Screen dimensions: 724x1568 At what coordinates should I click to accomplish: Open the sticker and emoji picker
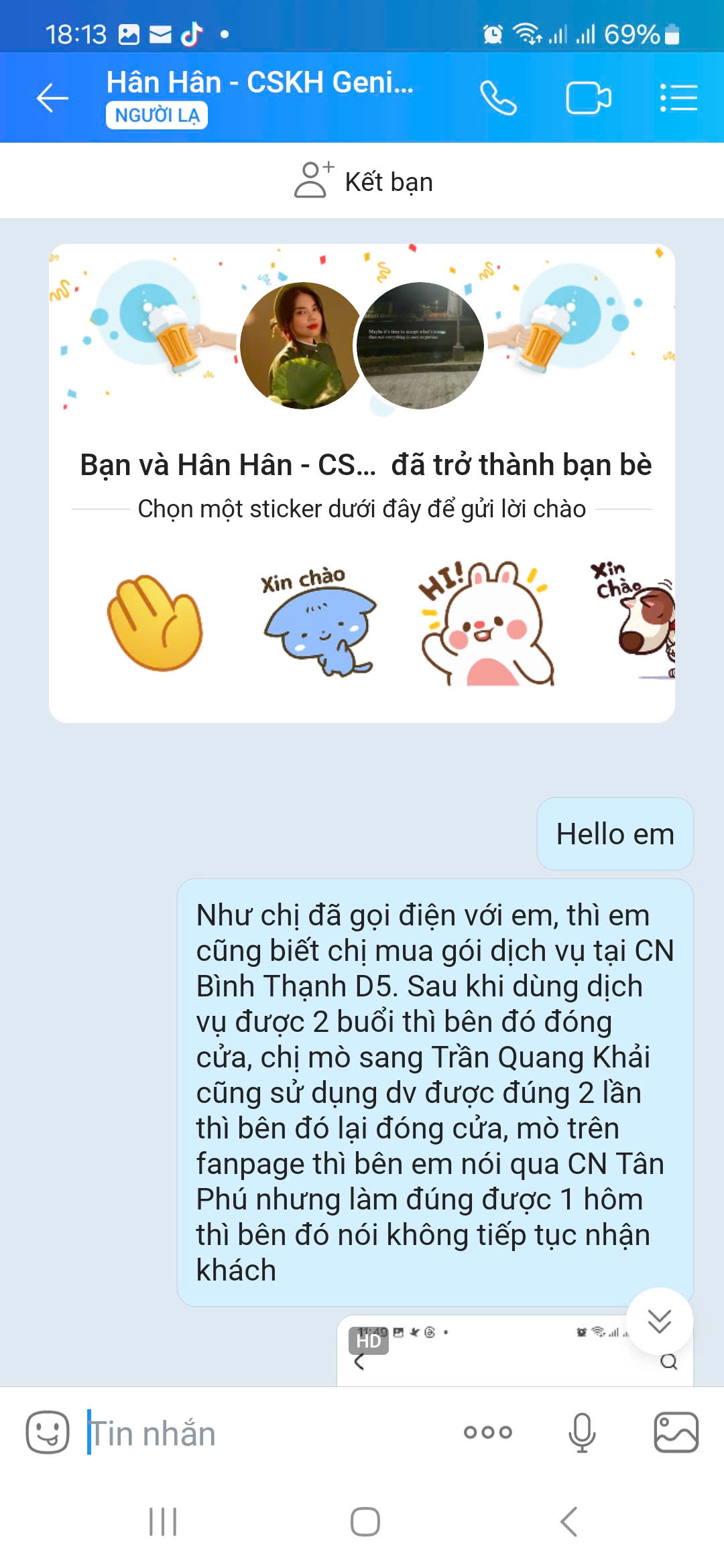[47, 1433]
